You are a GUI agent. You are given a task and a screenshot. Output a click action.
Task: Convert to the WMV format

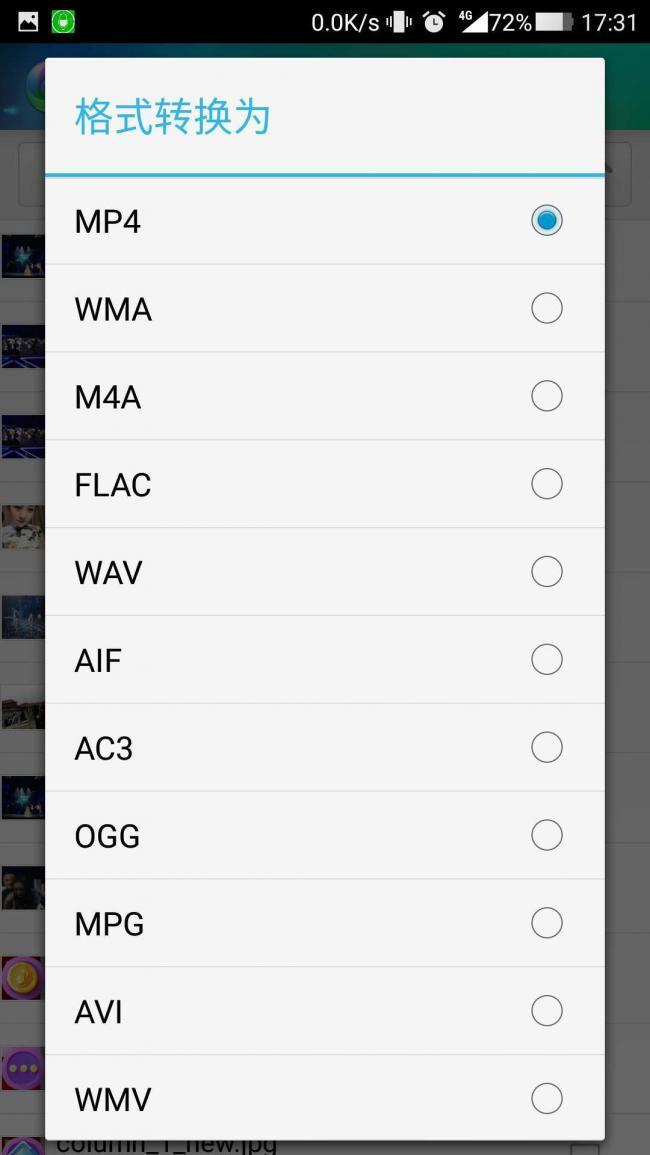click(546, 1099)
